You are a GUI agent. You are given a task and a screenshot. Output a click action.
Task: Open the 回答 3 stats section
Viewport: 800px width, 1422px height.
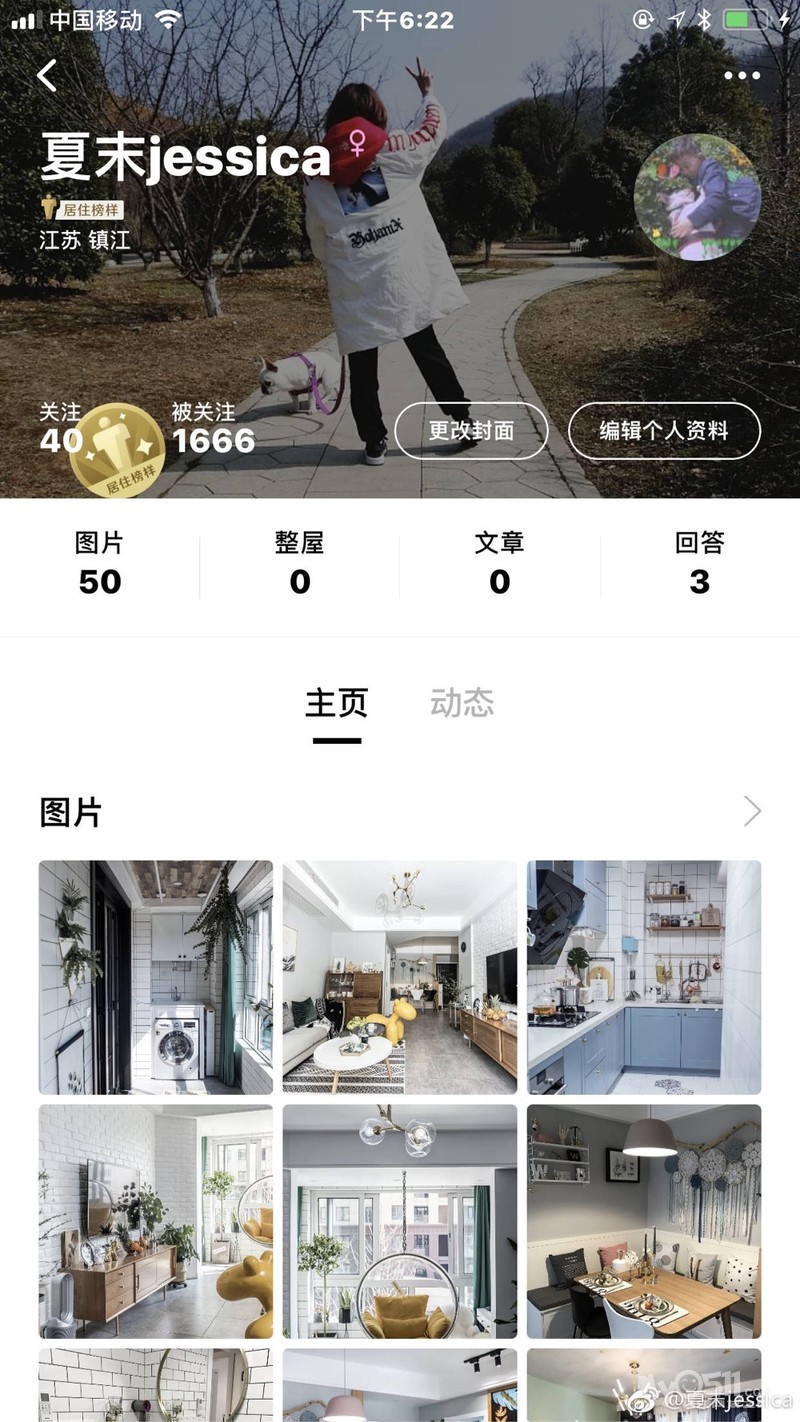coord(699,563)
